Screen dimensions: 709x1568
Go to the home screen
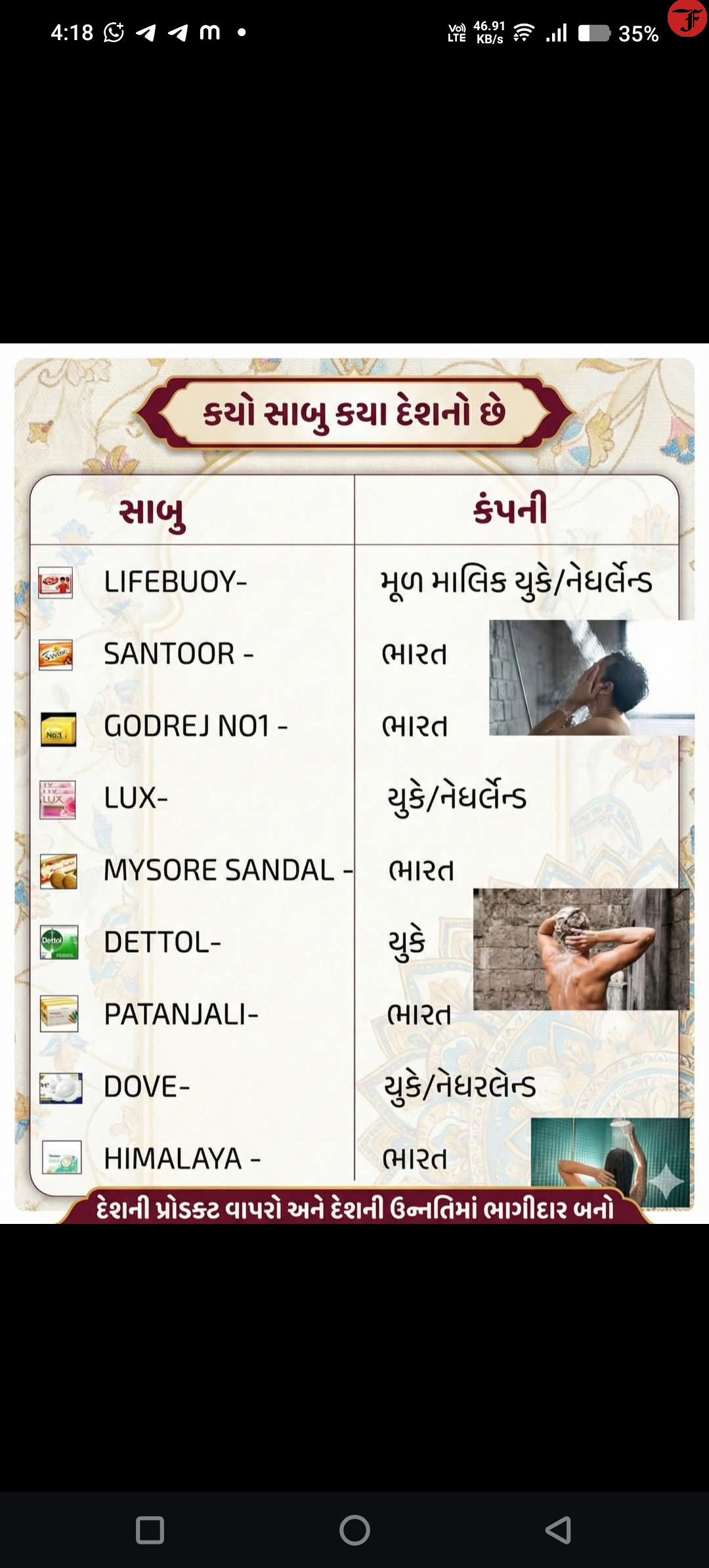(354, 1530)
